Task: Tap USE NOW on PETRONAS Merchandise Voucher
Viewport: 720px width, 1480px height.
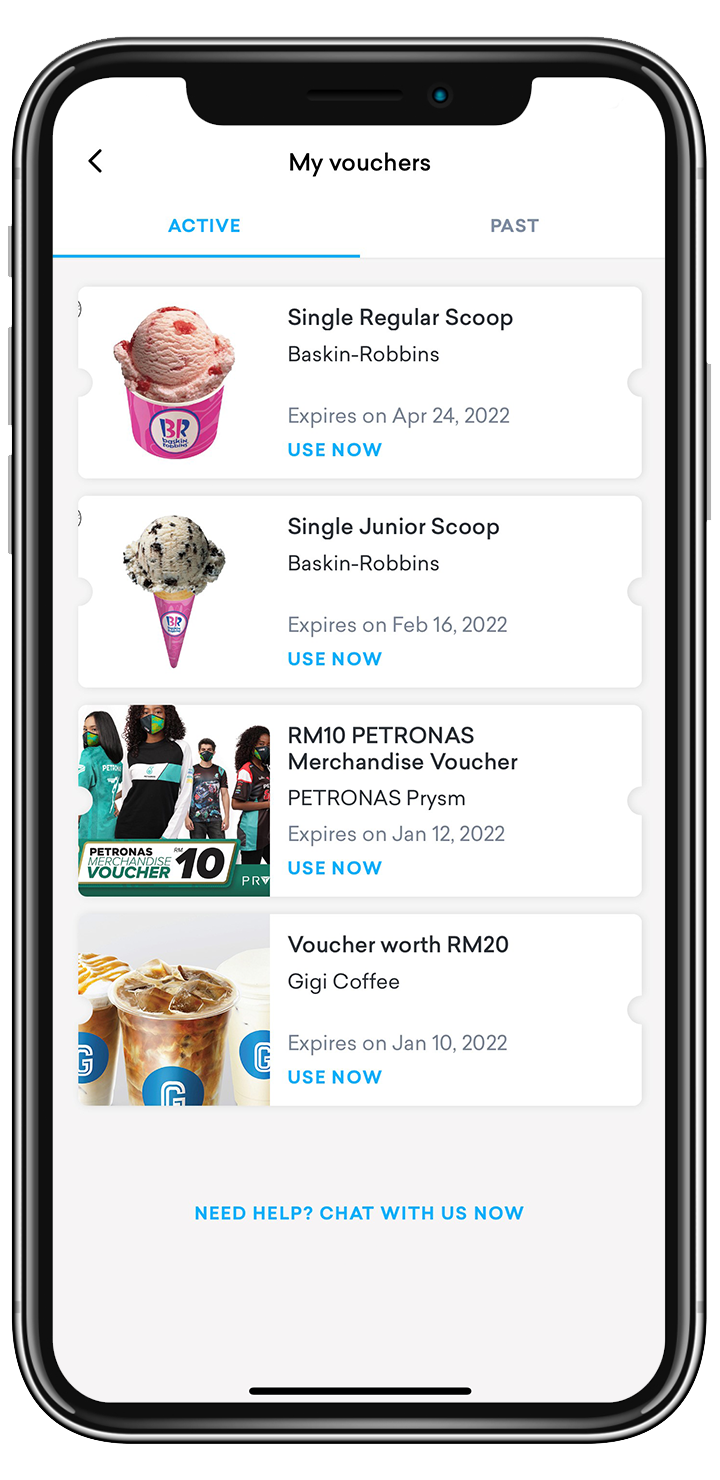Action: pos(334,868)
